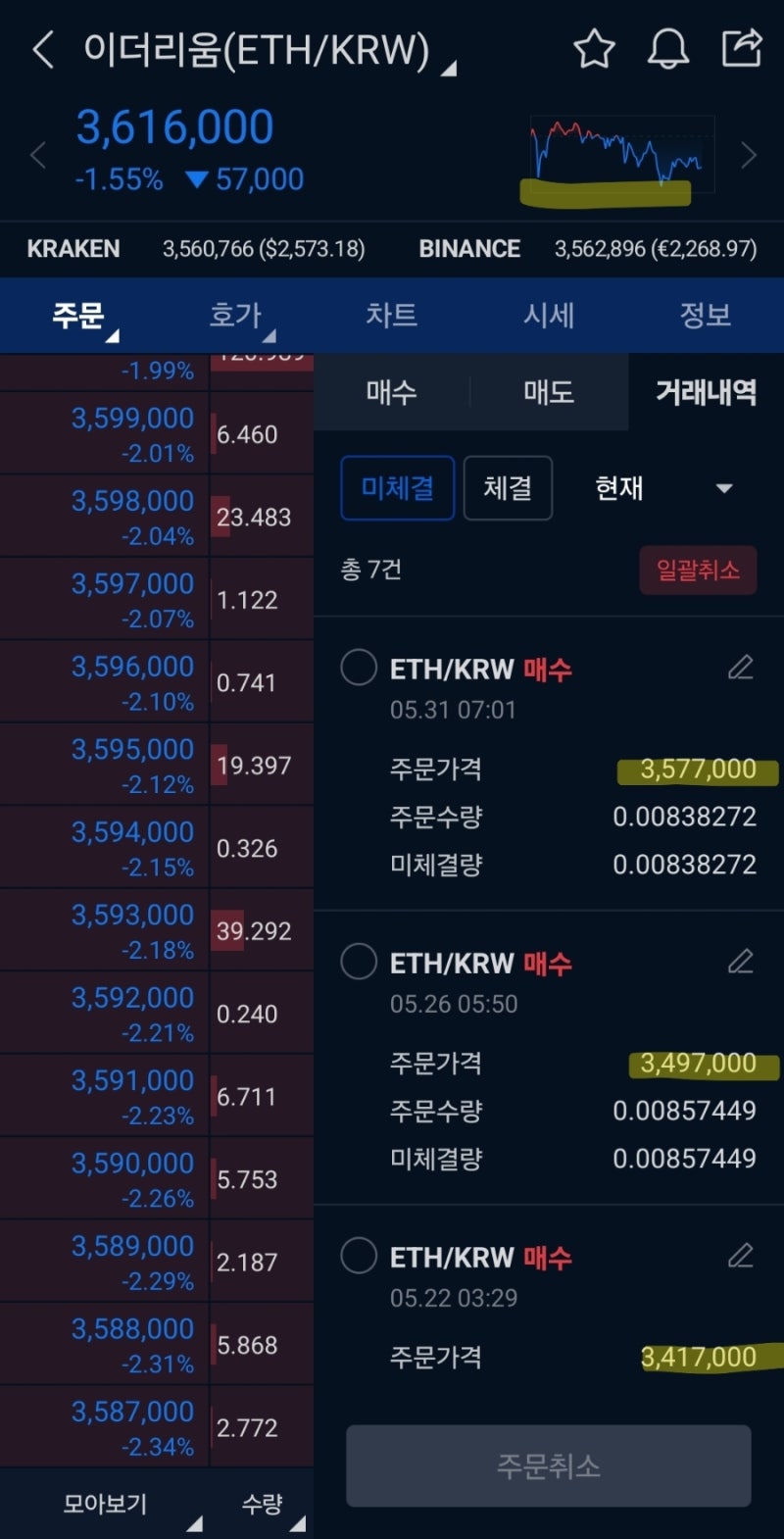The height and width of the screenshot is (1539, 784).
Task: Add ETH/KRW to favorites via the star
Action: [x=594, y=47]
